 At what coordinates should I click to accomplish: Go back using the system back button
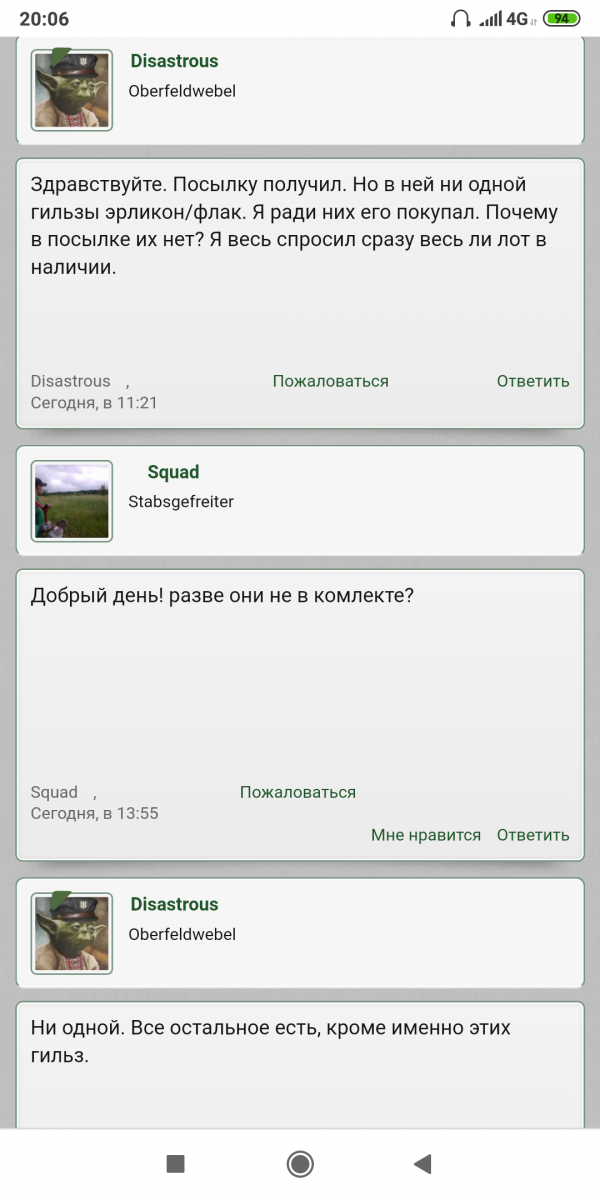[x=422, y=1163]
